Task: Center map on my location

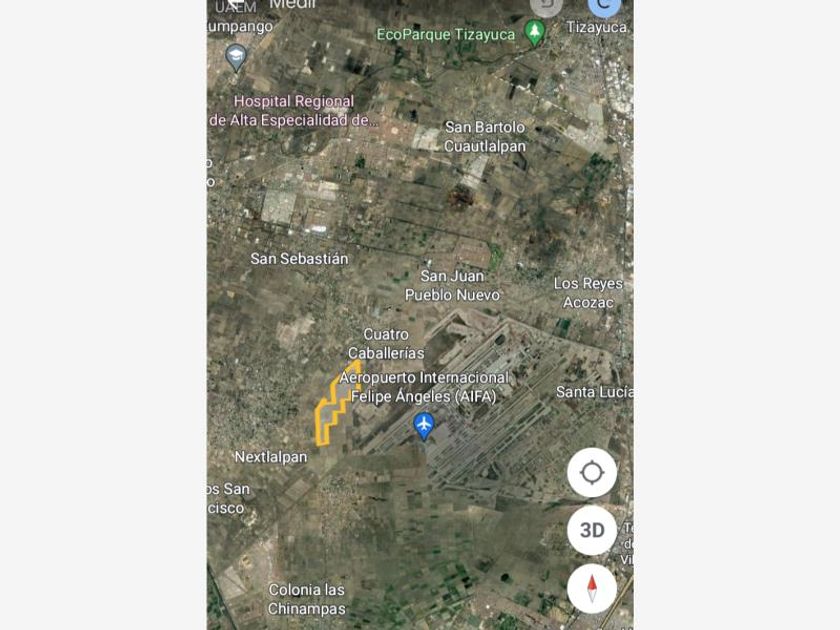Action: coord(592,473)
